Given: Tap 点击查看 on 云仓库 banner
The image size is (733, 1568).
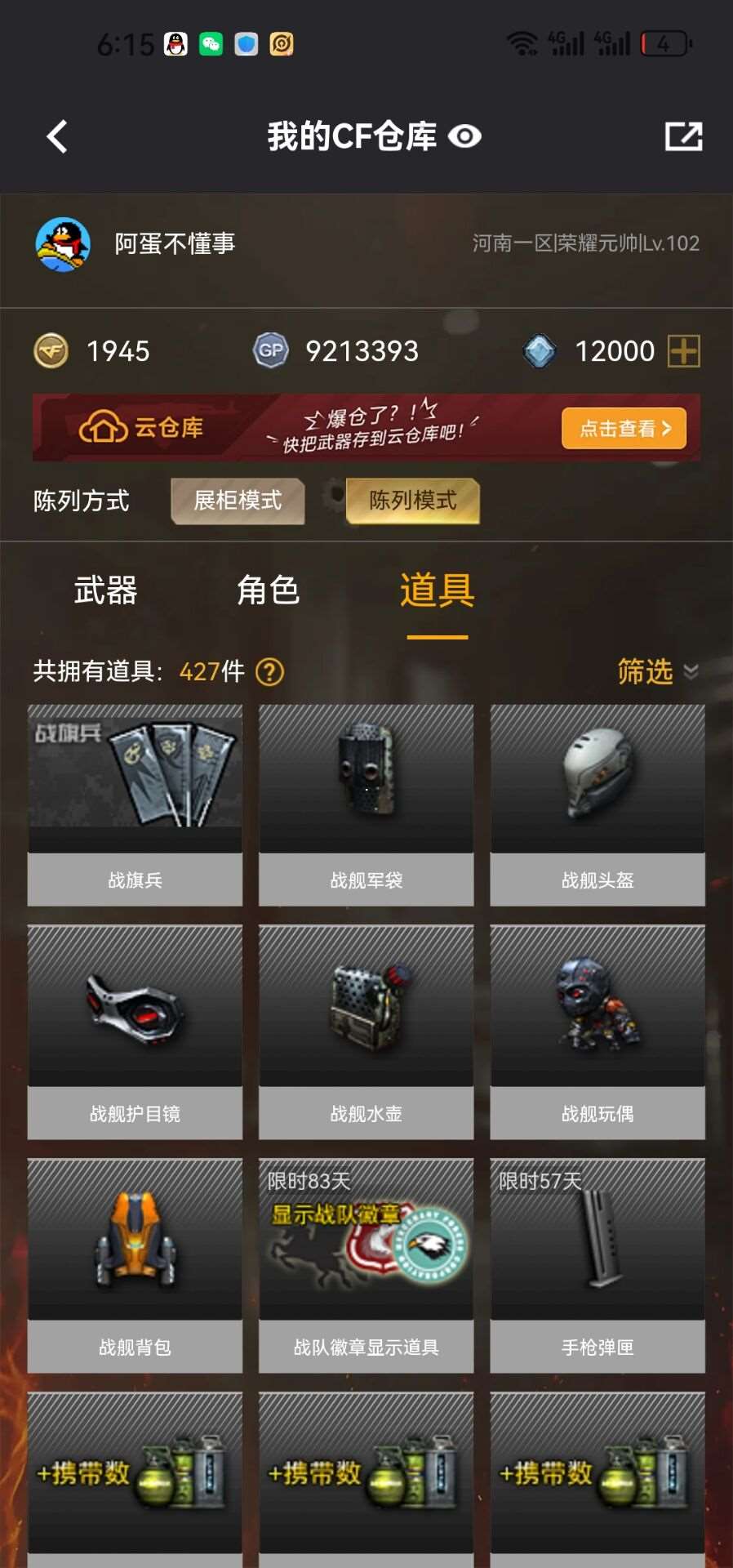Looking at the screenshot, I should pos(624,428).
